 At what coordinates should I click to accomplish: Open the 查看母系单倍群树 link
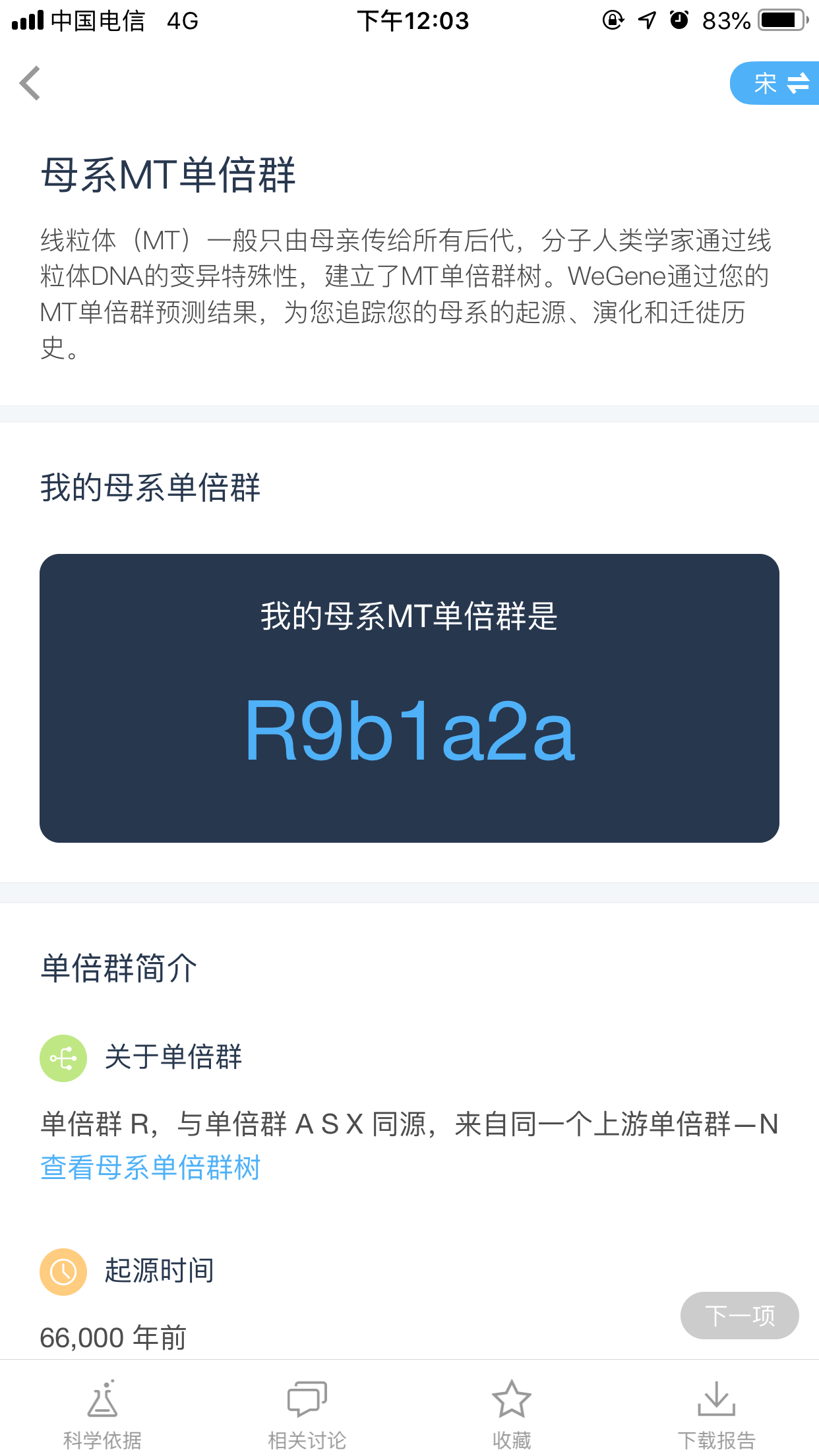(x=150, y=1167)
